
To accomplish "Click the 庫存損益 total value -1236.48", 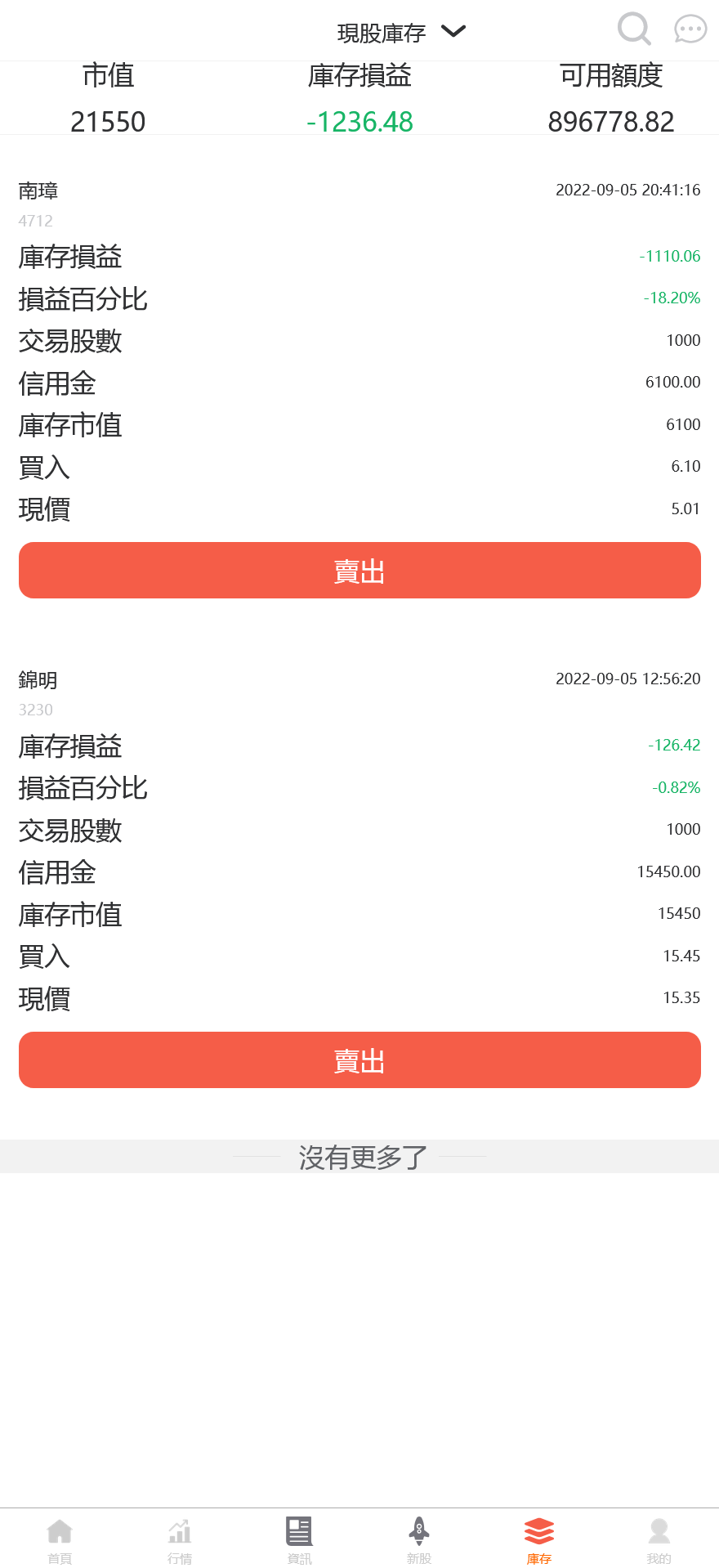I will click(359, 121).
